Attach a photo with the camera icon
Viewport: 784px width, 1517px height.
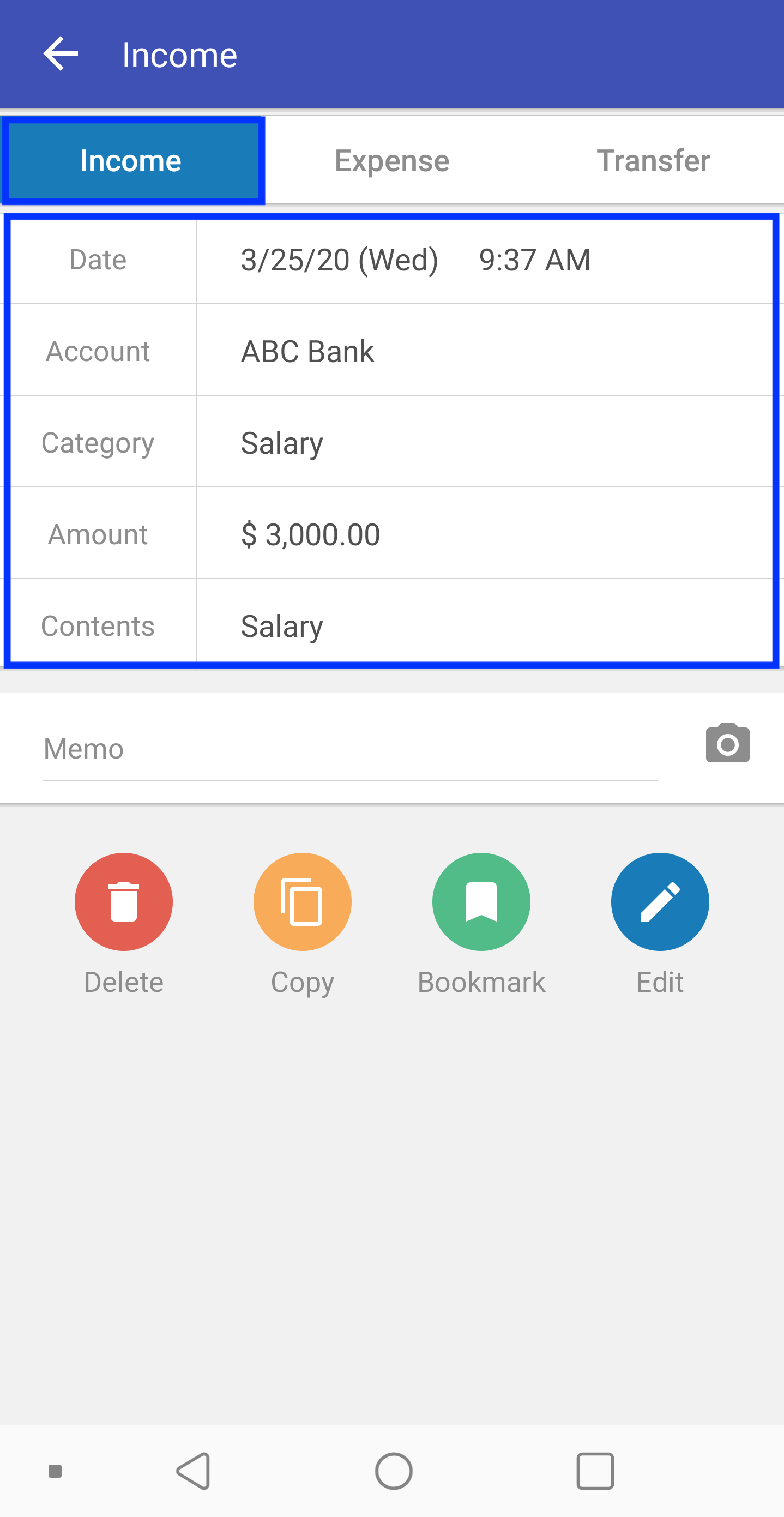pos(727,743)
